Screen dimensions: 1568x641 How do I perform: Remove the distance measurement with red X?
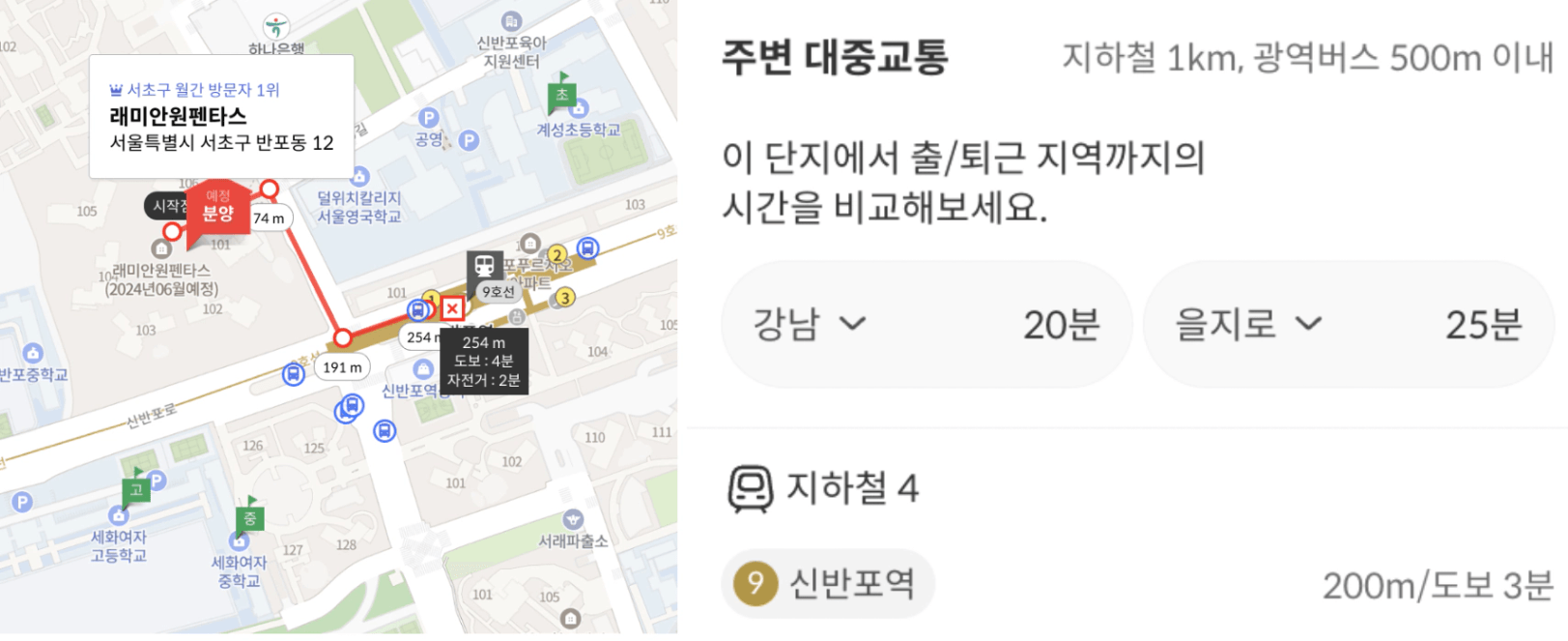pos(451,308)
